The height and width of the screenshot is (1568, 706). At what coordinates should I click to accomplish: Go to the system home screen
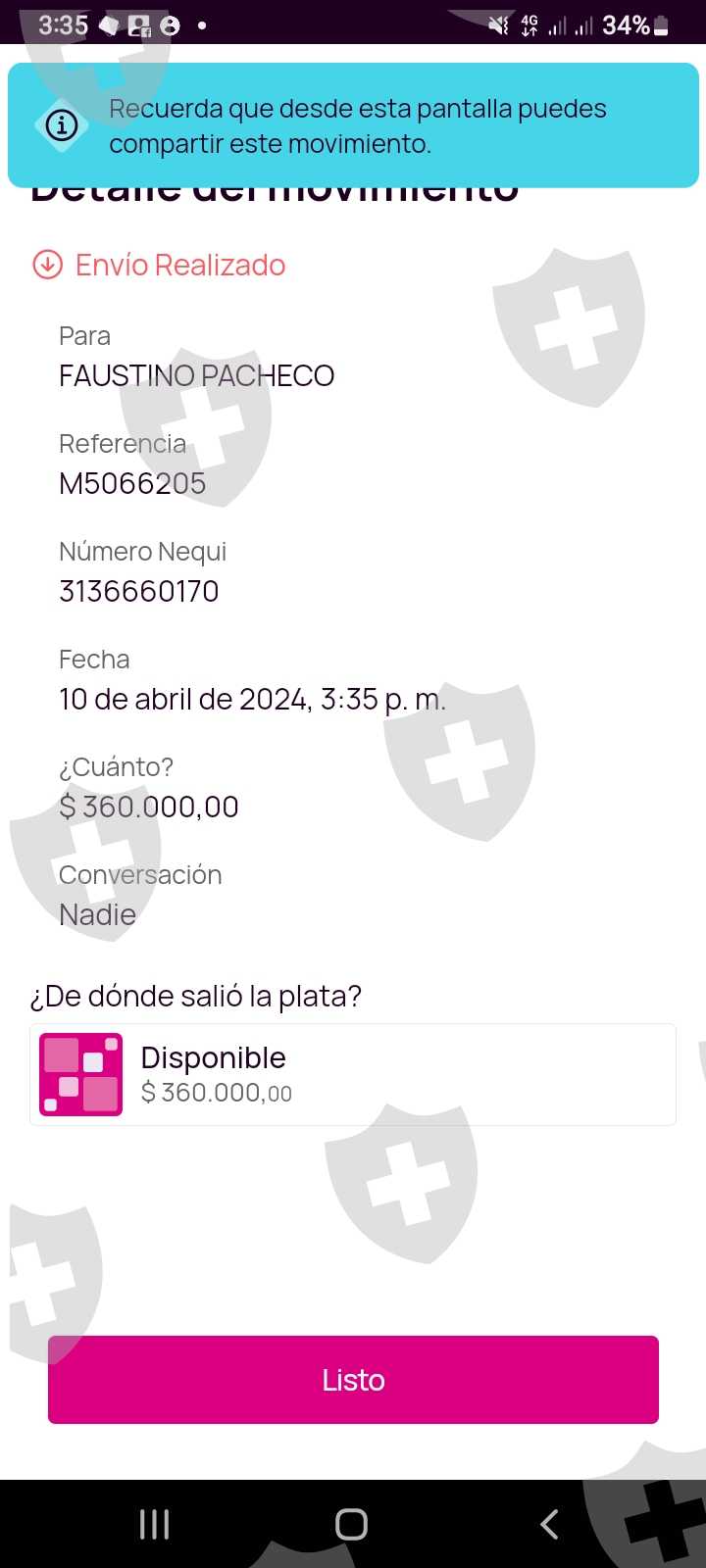pos(351,1524)
